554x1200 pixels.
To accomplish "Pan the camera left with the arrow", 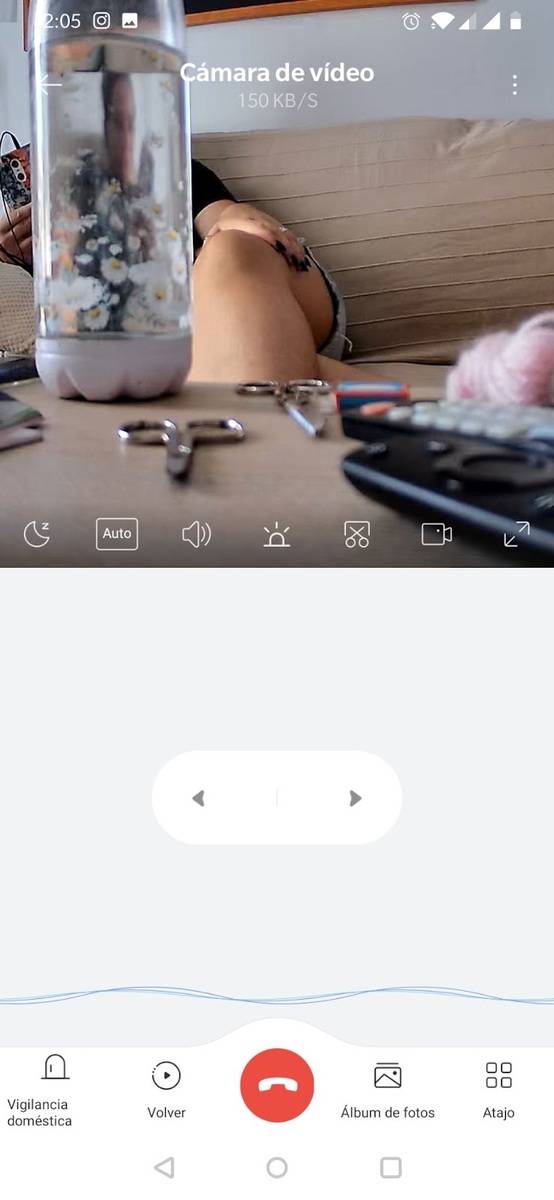I will pos(198,798).
